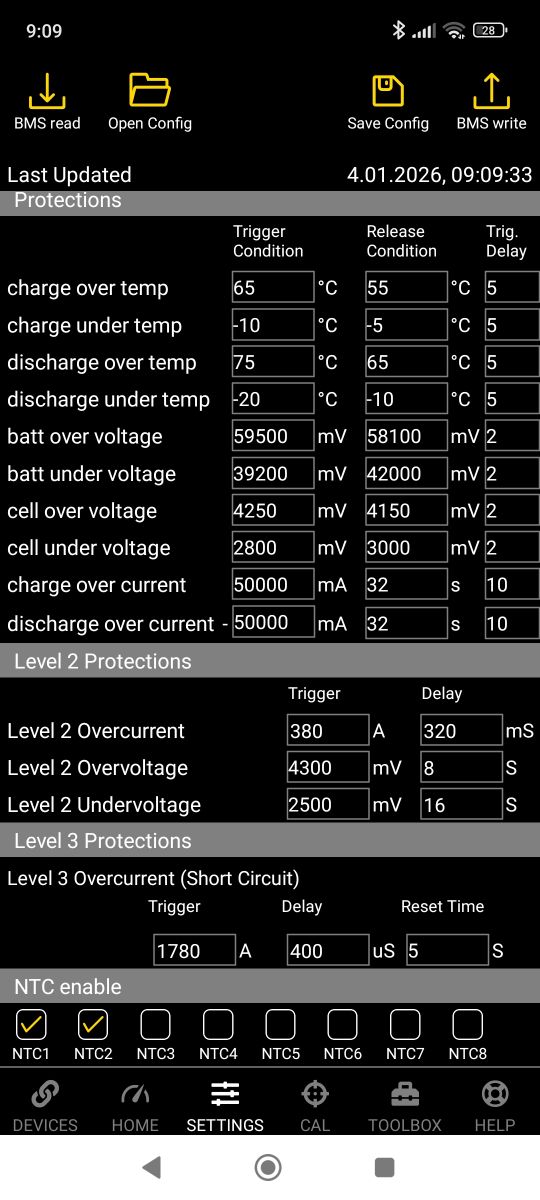The height and width of the screenshot is (1200, 540).
Task: Write settings with BMS write
Action: [x=491, y=102]
